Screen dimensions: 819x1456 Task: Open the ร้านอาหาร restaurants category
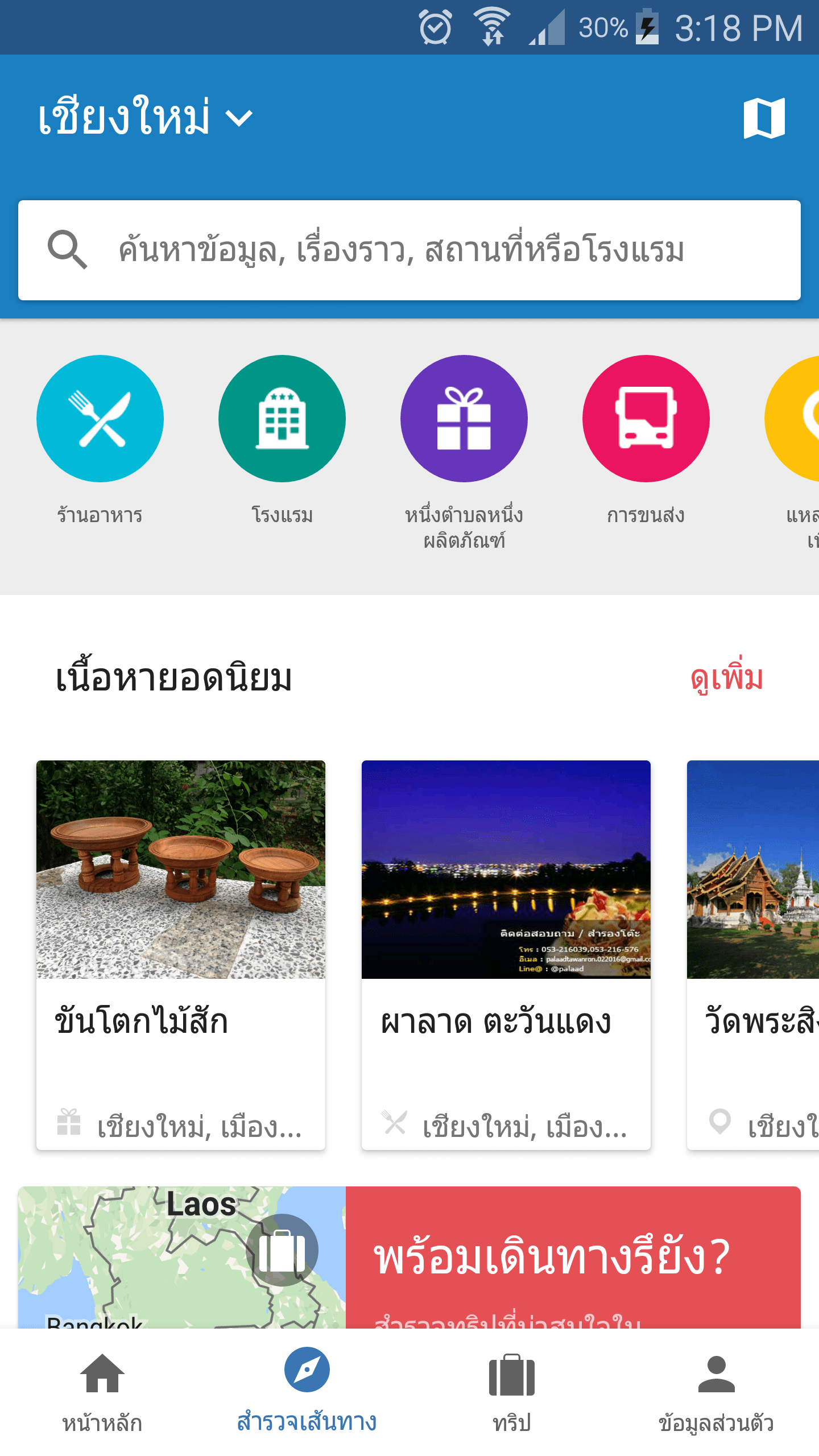click(x=100, y=419)
